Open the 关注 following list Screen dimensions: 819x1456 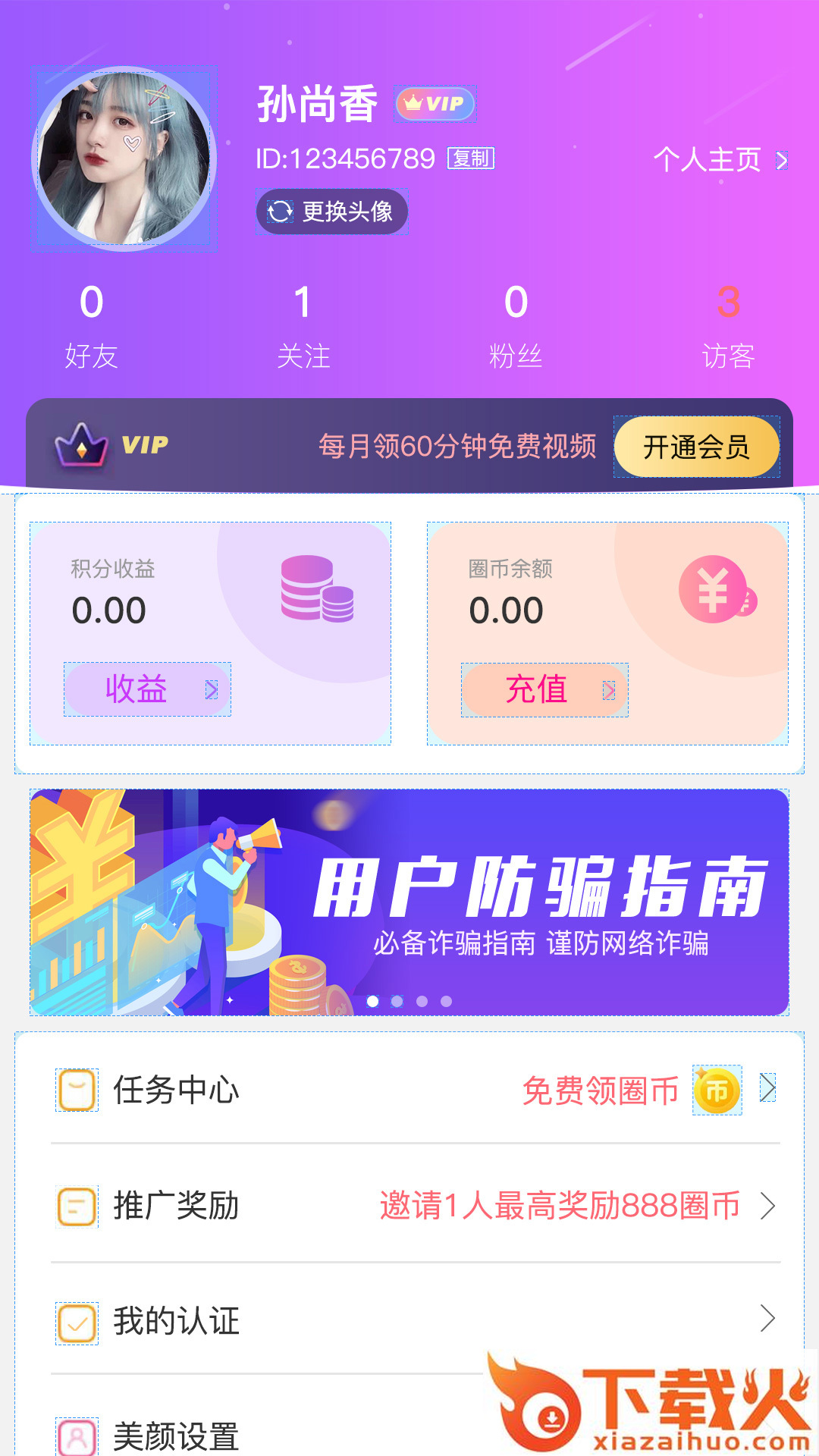(x=303, y=326)
